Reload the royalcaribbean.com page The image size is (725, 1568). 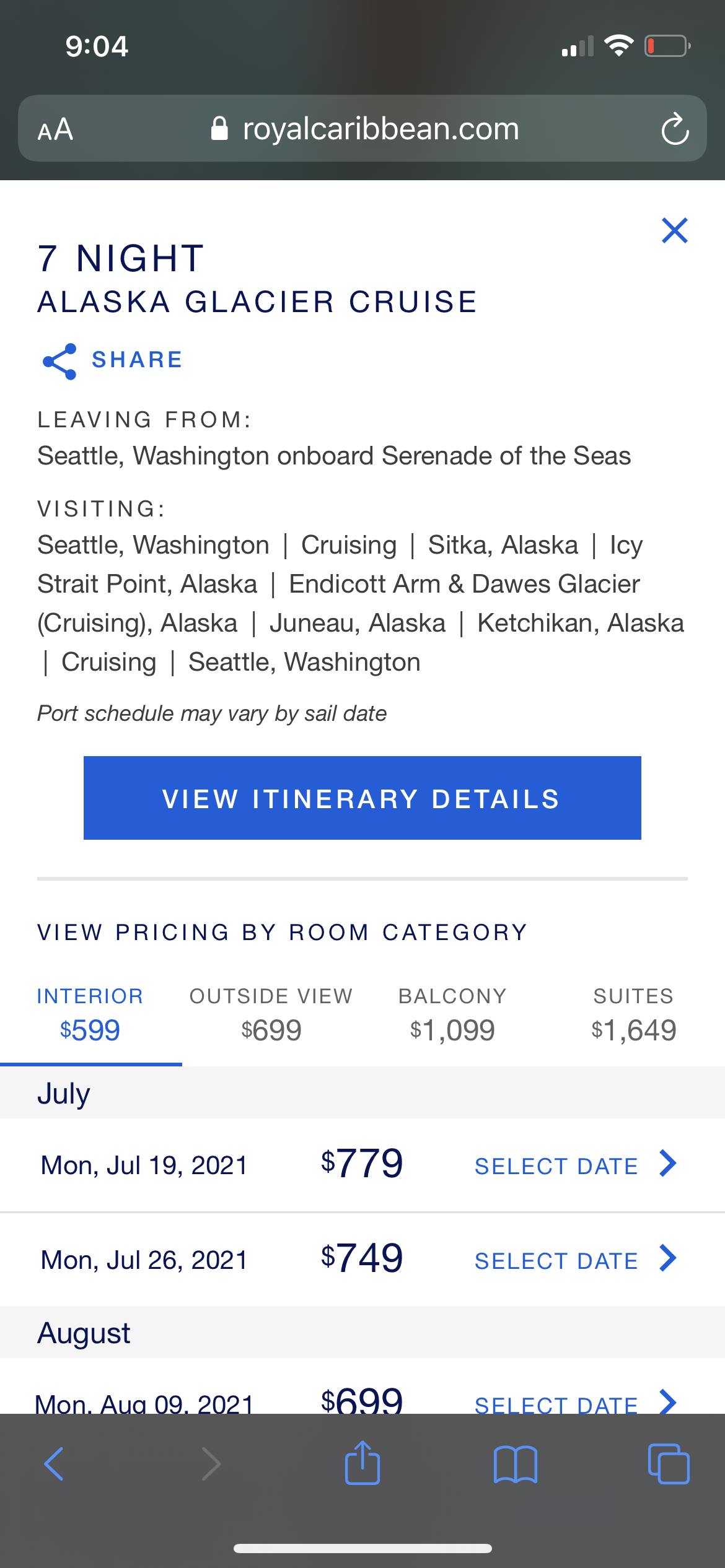coord(674,129)
